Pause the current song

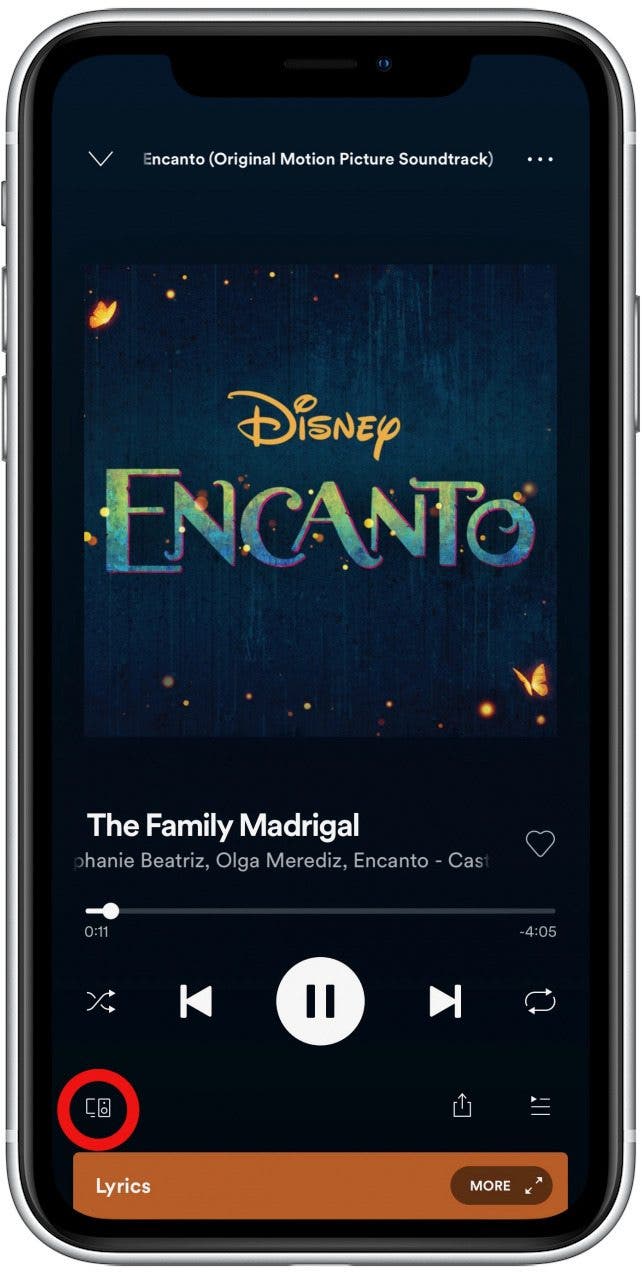[x=320, y=1001]
